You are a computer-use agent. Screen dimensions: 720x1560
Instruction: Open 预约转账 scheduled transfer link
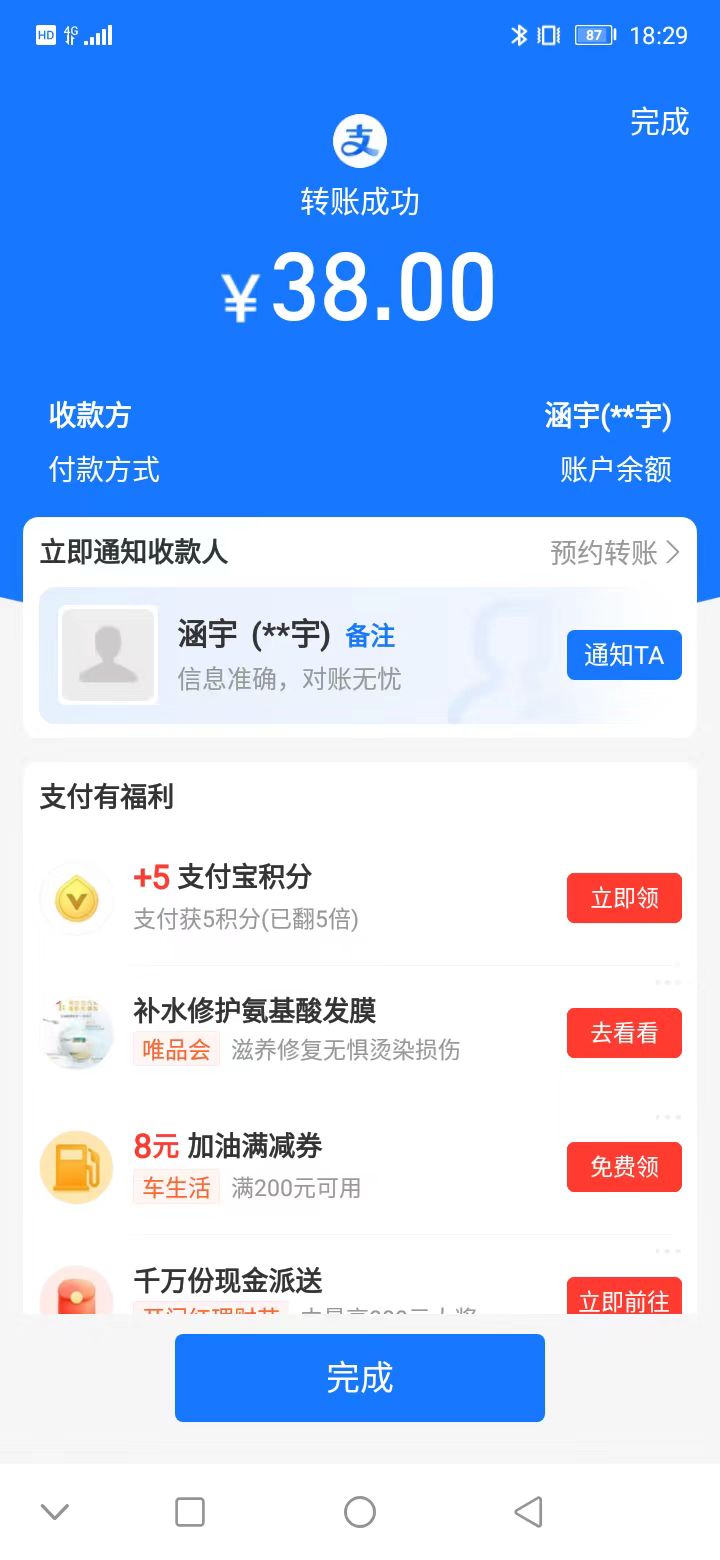(614, 552)
